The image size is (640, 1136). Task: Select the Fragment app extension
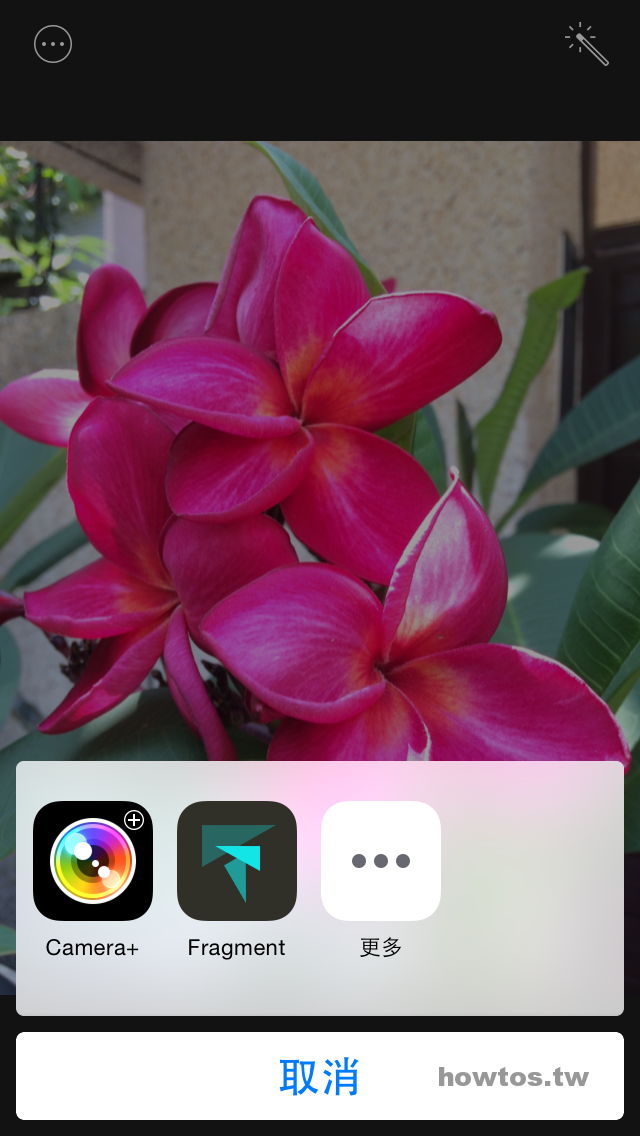[x=237, y=861]
